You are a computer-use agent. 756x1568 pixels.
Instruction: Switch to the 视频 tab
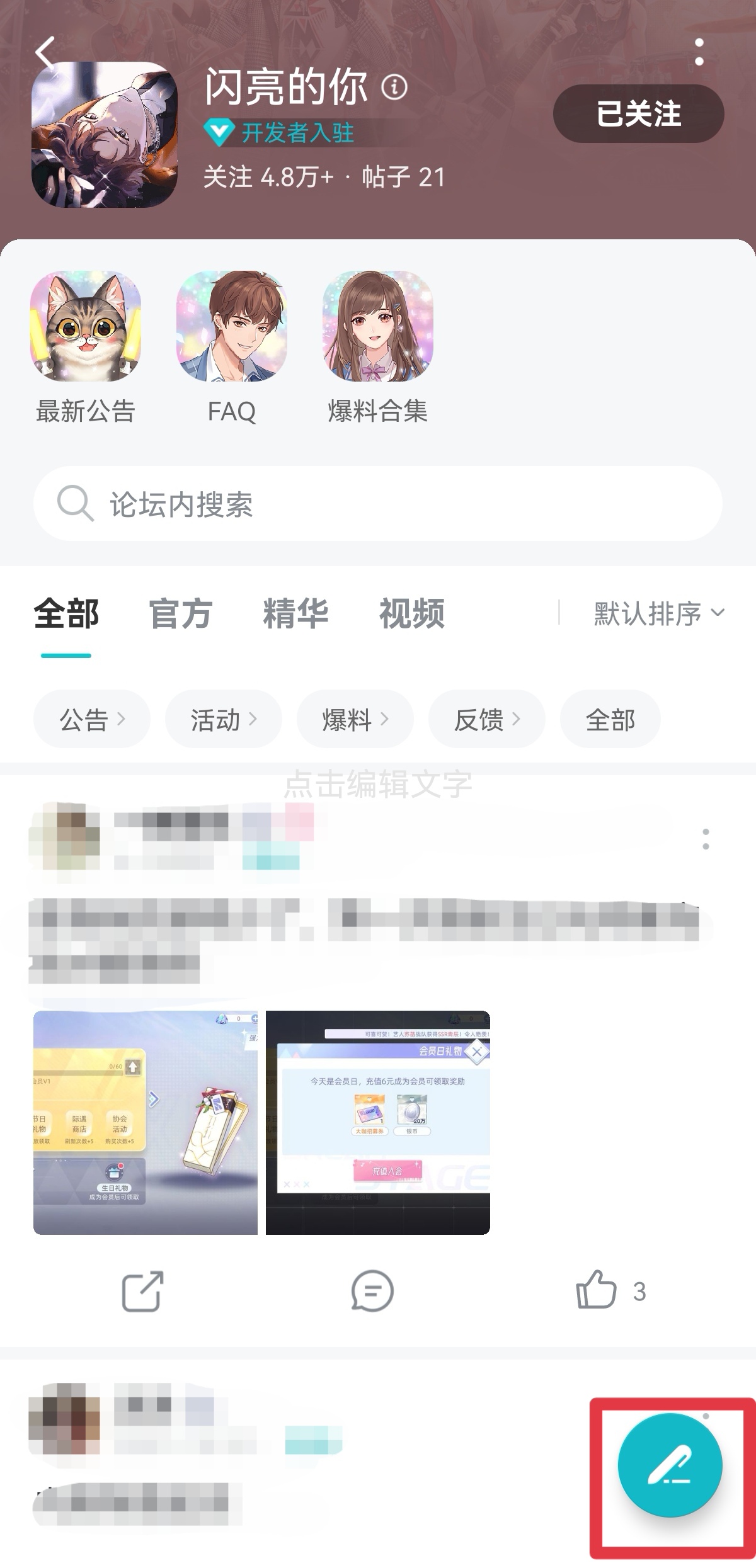point(412,614)
